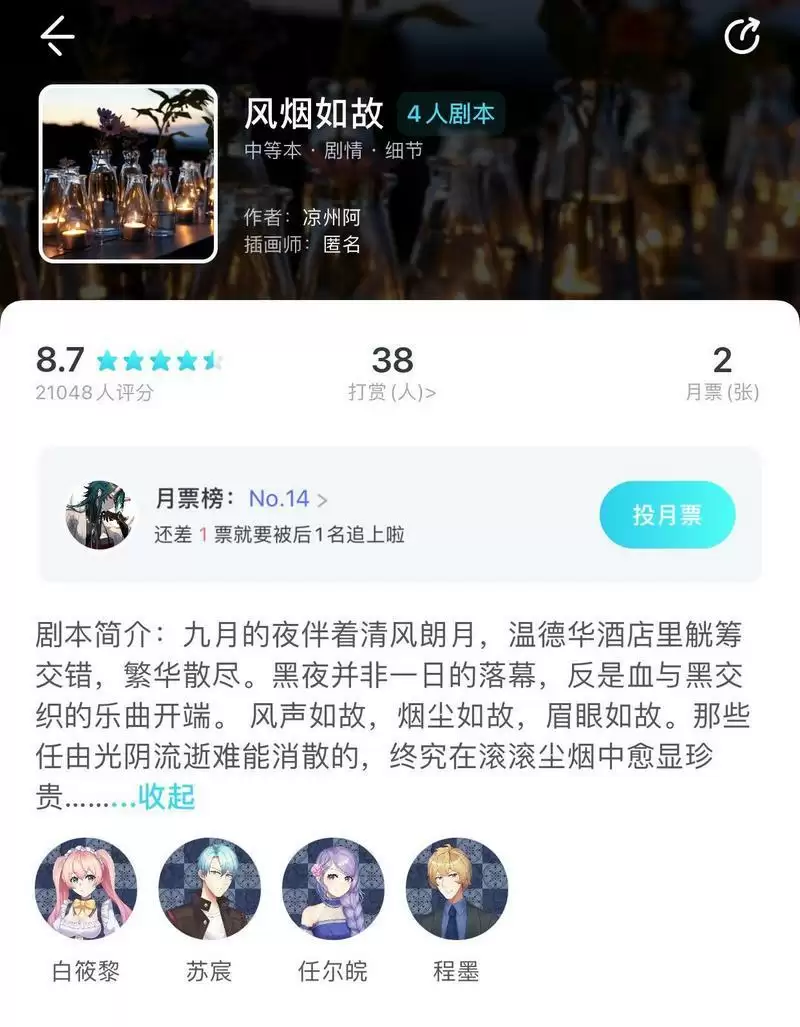This screenshot has height=1027, width=800.
Task: View character 白筱黎
Action: [x=86, y=889]
